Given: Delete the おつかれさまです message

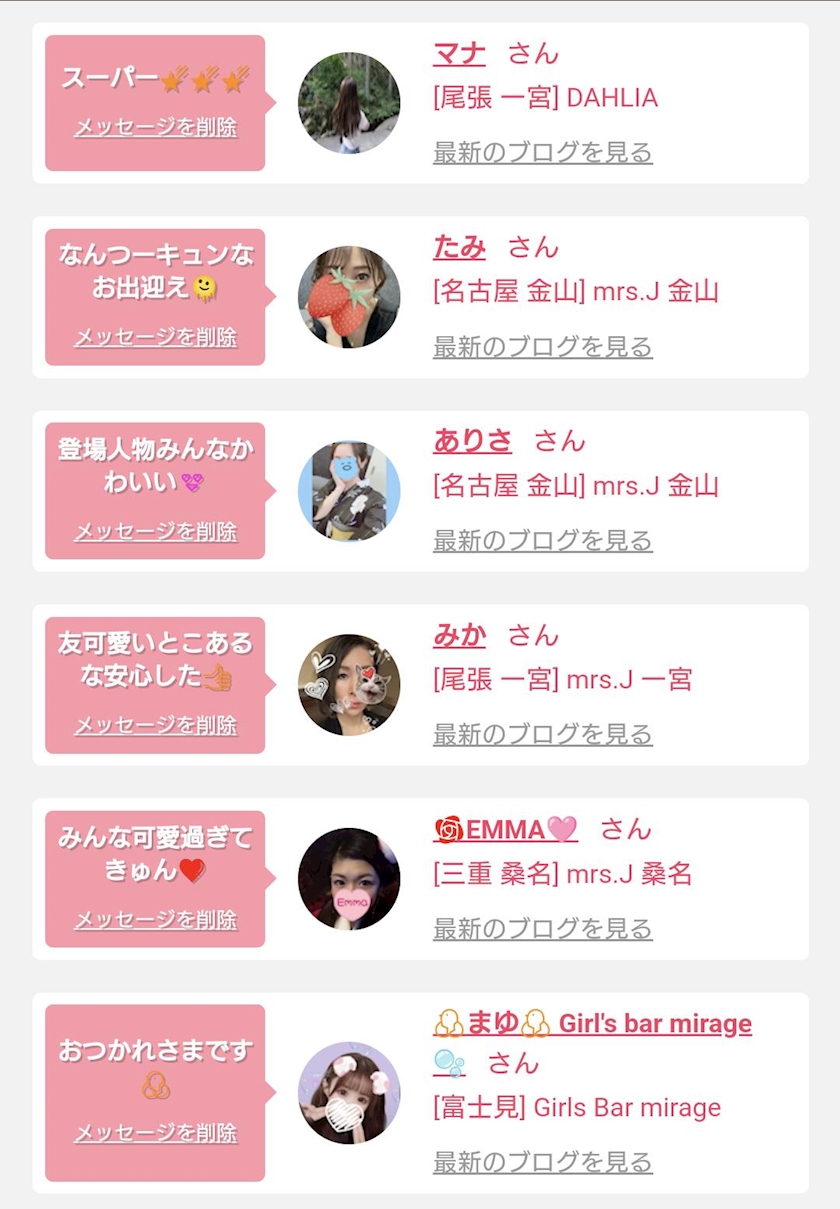Looking at the screenshot, I should pyautogui.click(x=155, y=1133).
